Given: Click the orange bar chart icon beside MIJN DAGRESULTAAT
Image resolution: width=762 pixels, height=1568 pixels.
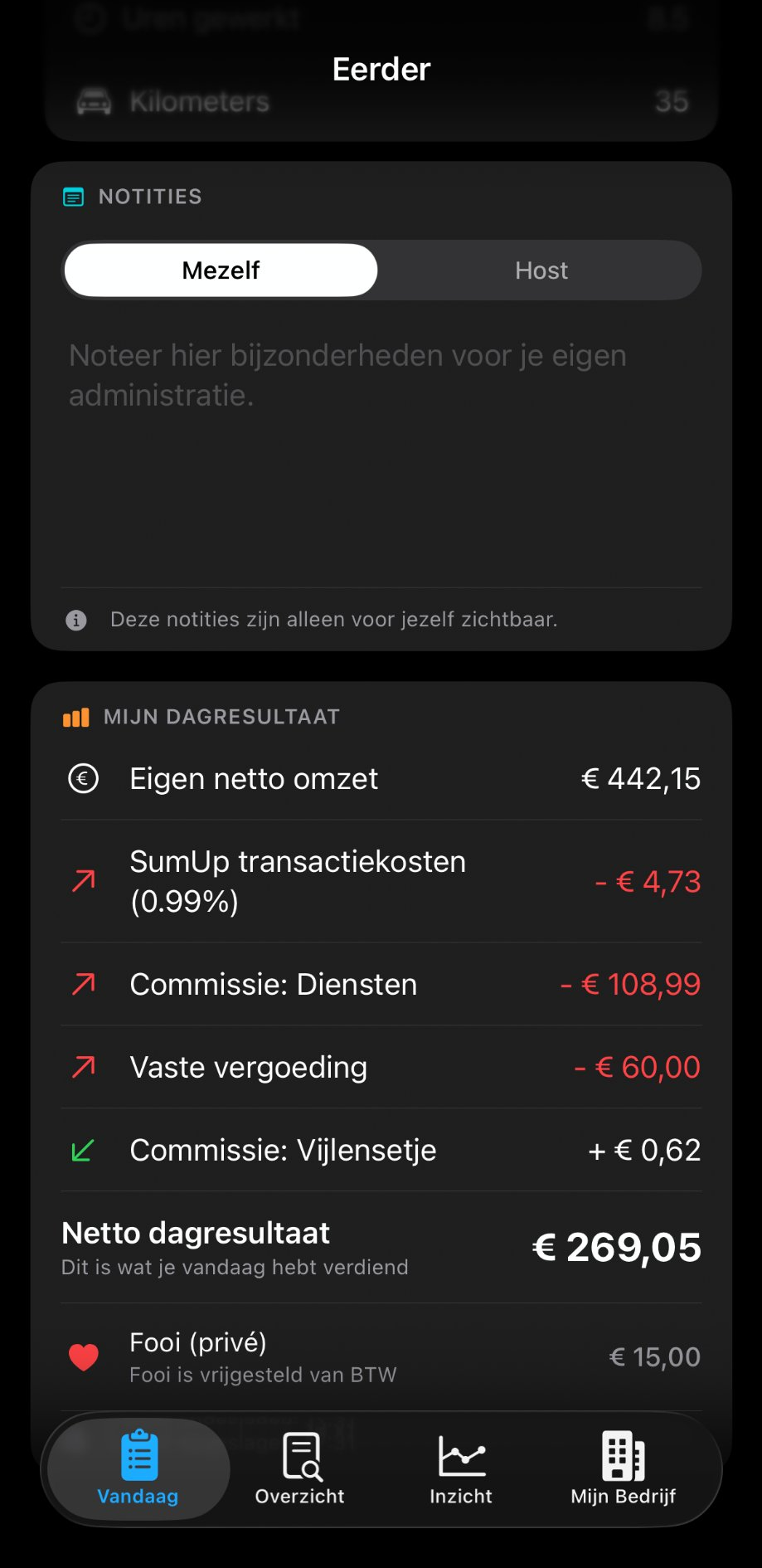Looking at the screenshot, I should pos(75,717).
